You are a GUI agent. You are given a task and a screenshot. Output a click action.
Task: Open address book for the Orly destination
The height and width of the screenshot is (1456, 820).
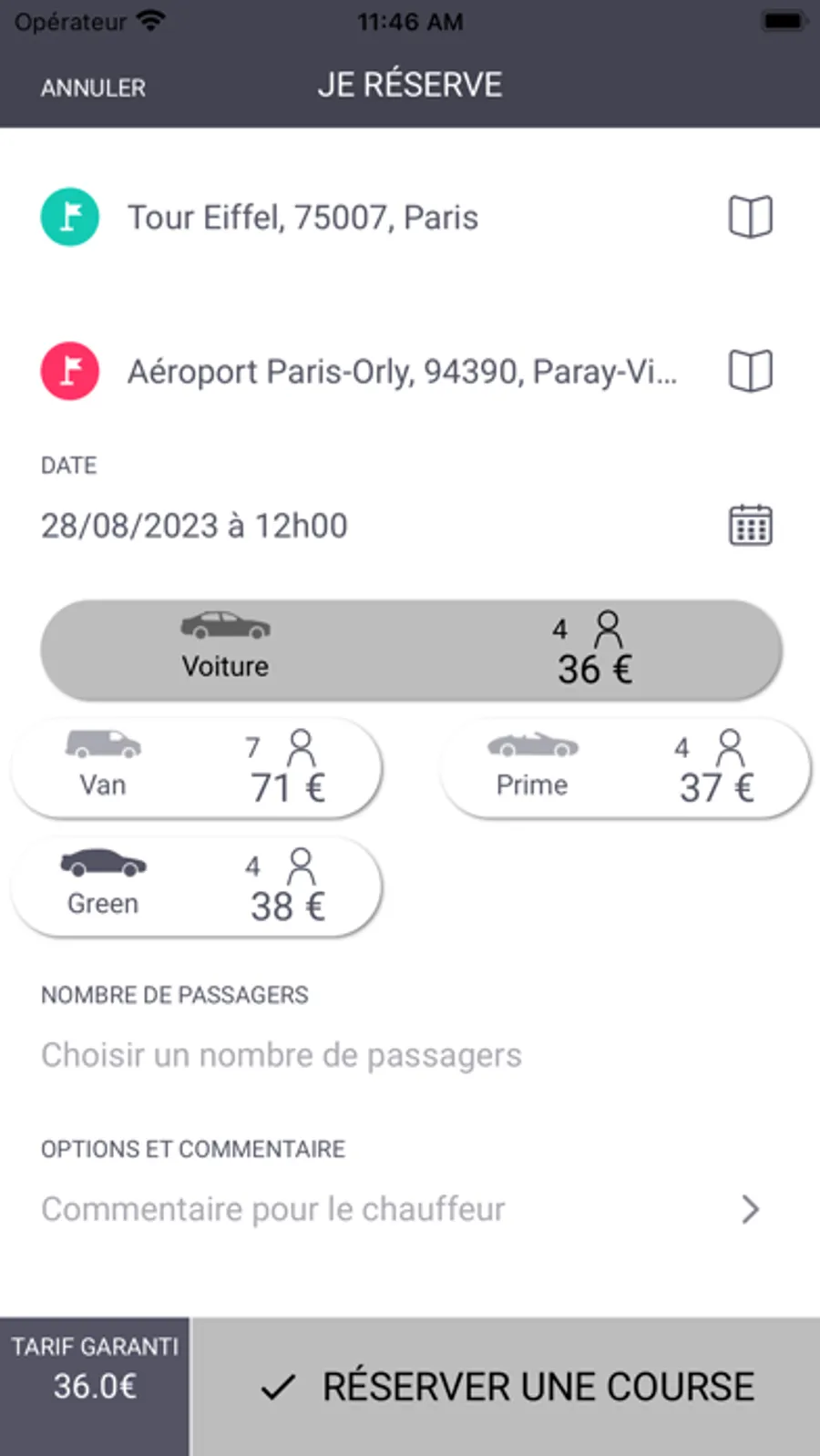[x=750, y=372]
